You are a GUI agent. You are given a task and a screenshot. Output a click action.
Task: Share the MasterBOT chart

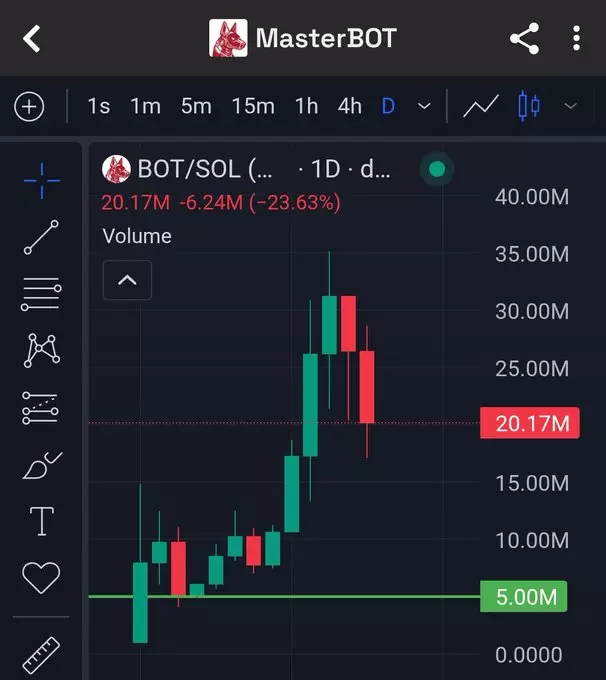[x=524, y=39]
